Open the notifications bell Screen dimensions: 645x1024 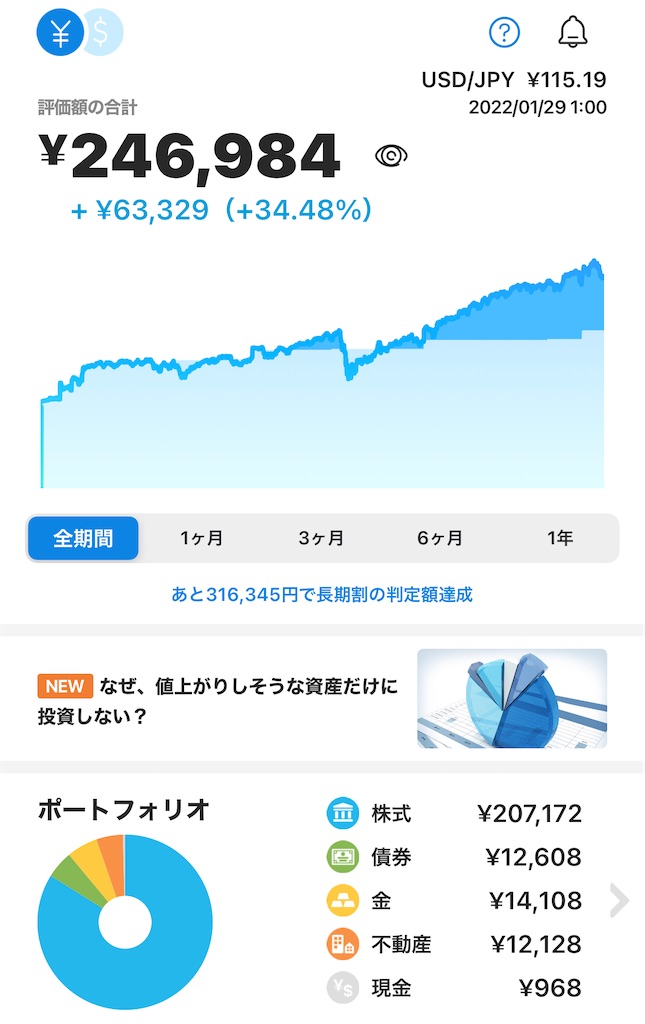tap(573, 31)
